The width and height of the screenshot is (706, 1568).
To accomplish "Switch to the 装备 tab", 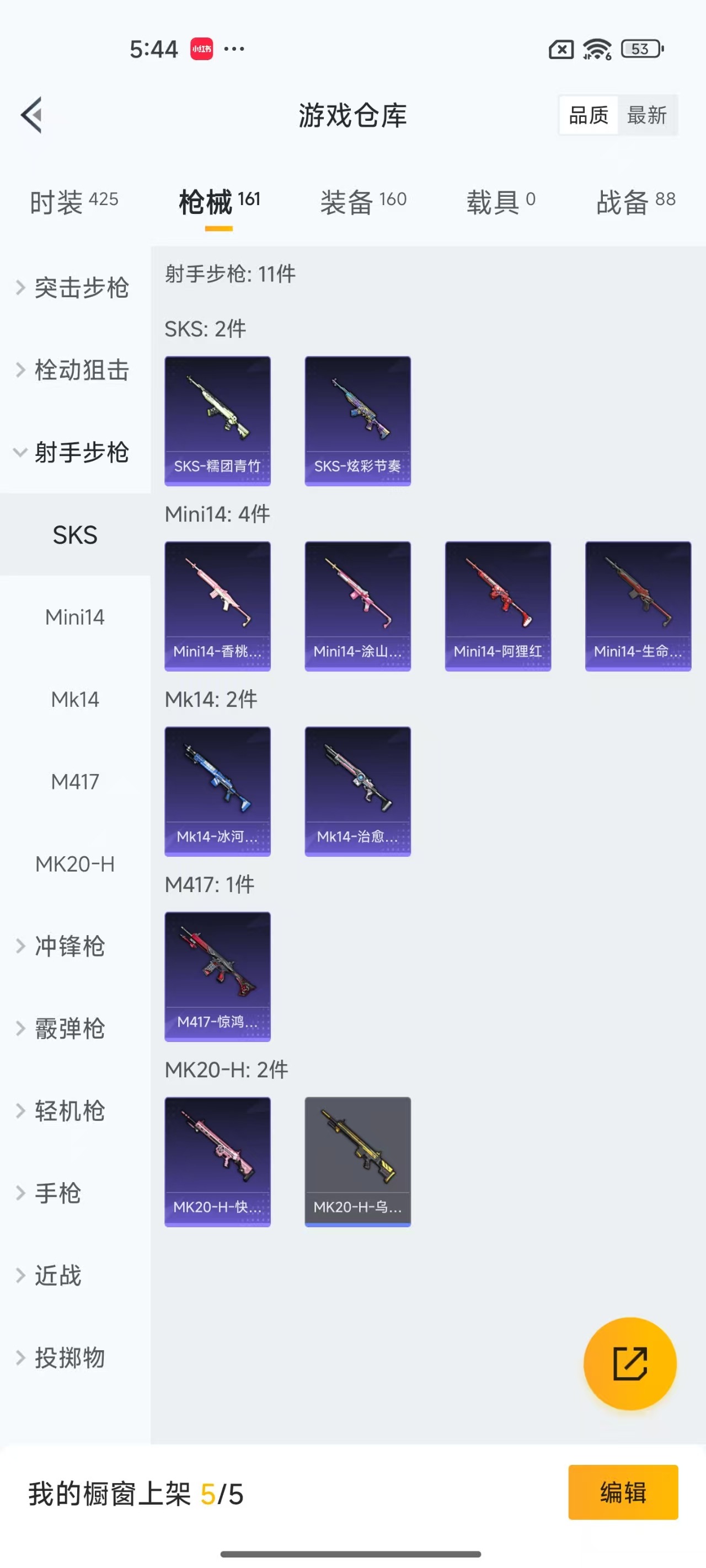I will [363, 201].
